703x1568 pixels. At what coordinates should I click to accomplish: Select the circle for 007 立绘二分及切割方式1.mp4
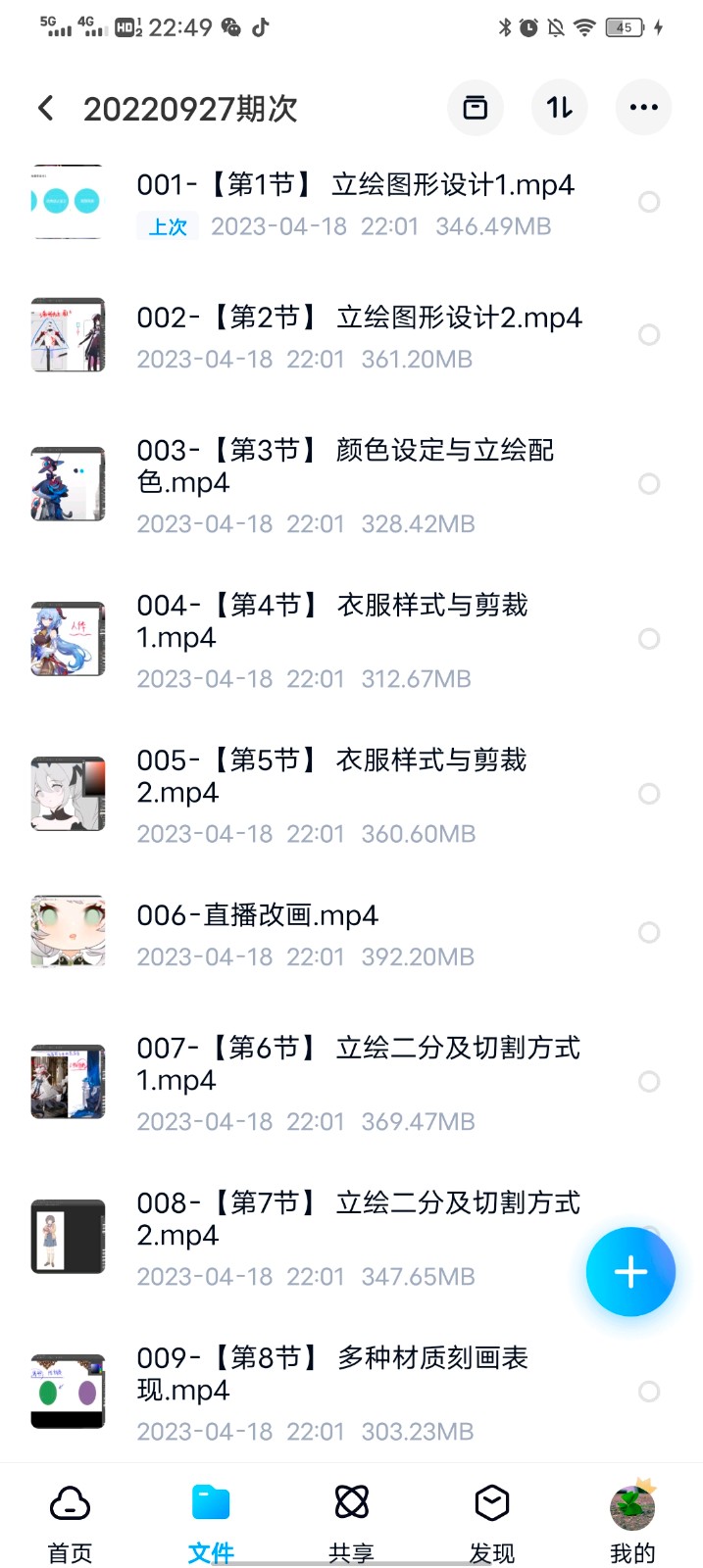[x=649, y=1082]
